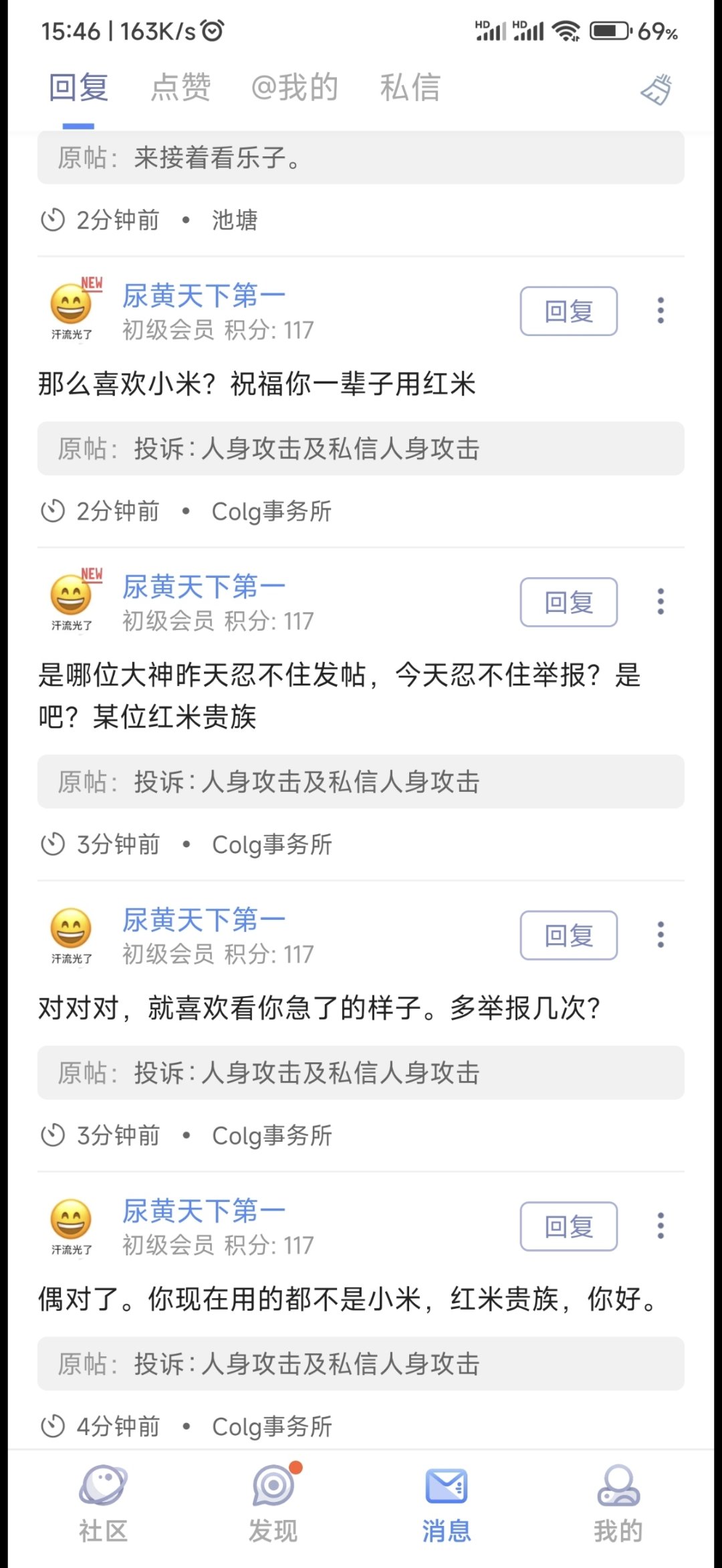Image resolution: width=722 pixels, height=1568 pixels.
Task: Tap the Colg事务所 forum section label
Action: coord(270,511)
